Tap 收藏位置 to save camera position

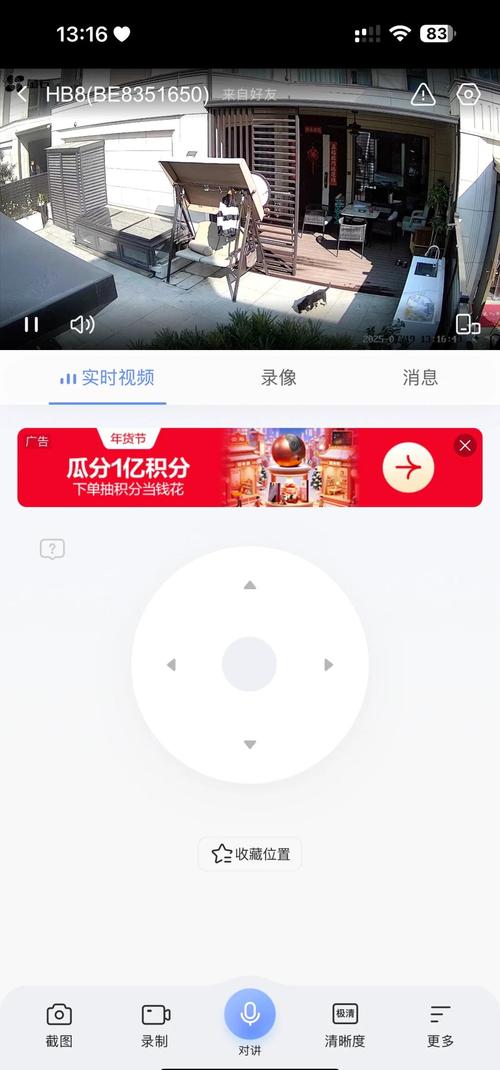click(x=250, y=854)
